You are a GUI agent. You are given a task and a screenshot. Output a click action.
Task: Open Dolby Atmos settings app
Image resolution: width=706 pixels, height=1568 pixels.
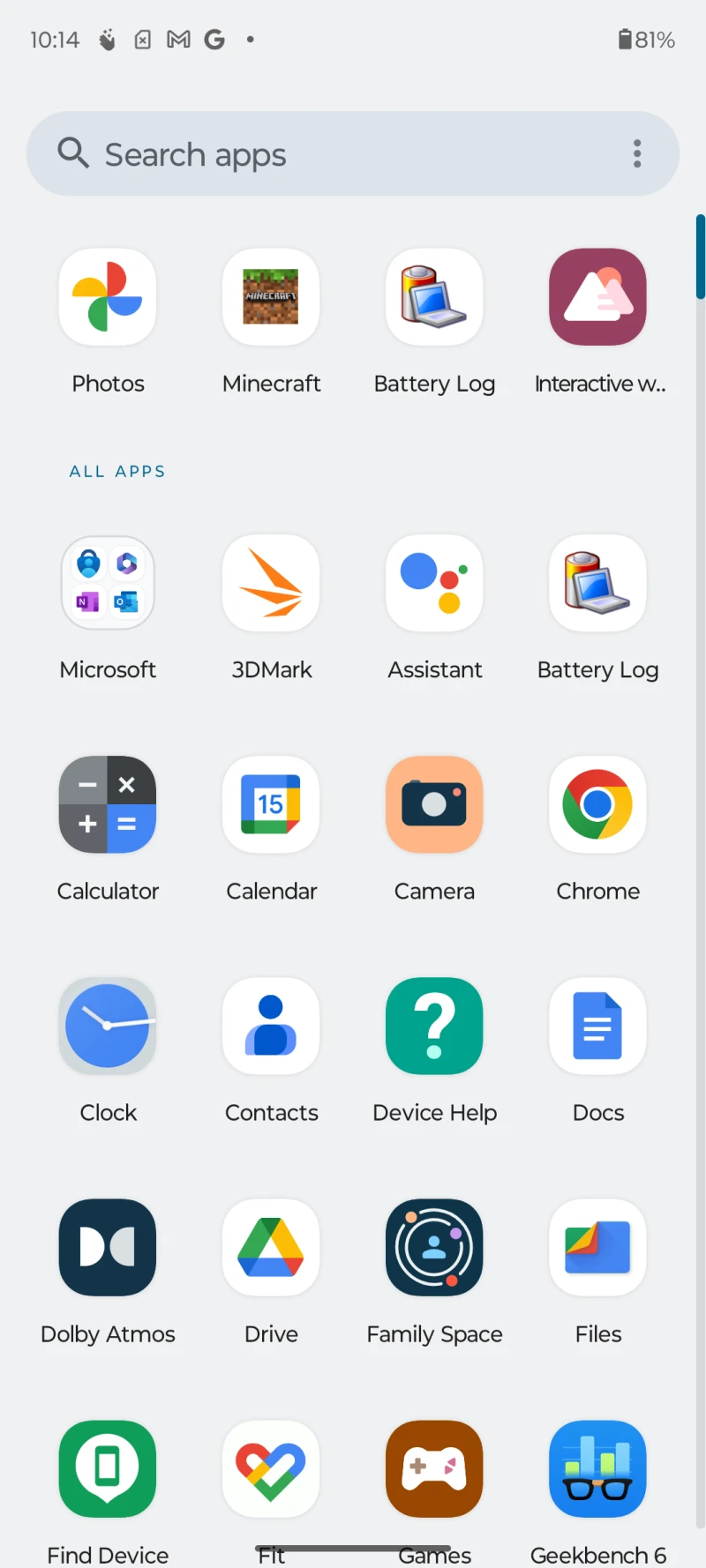108,1247
